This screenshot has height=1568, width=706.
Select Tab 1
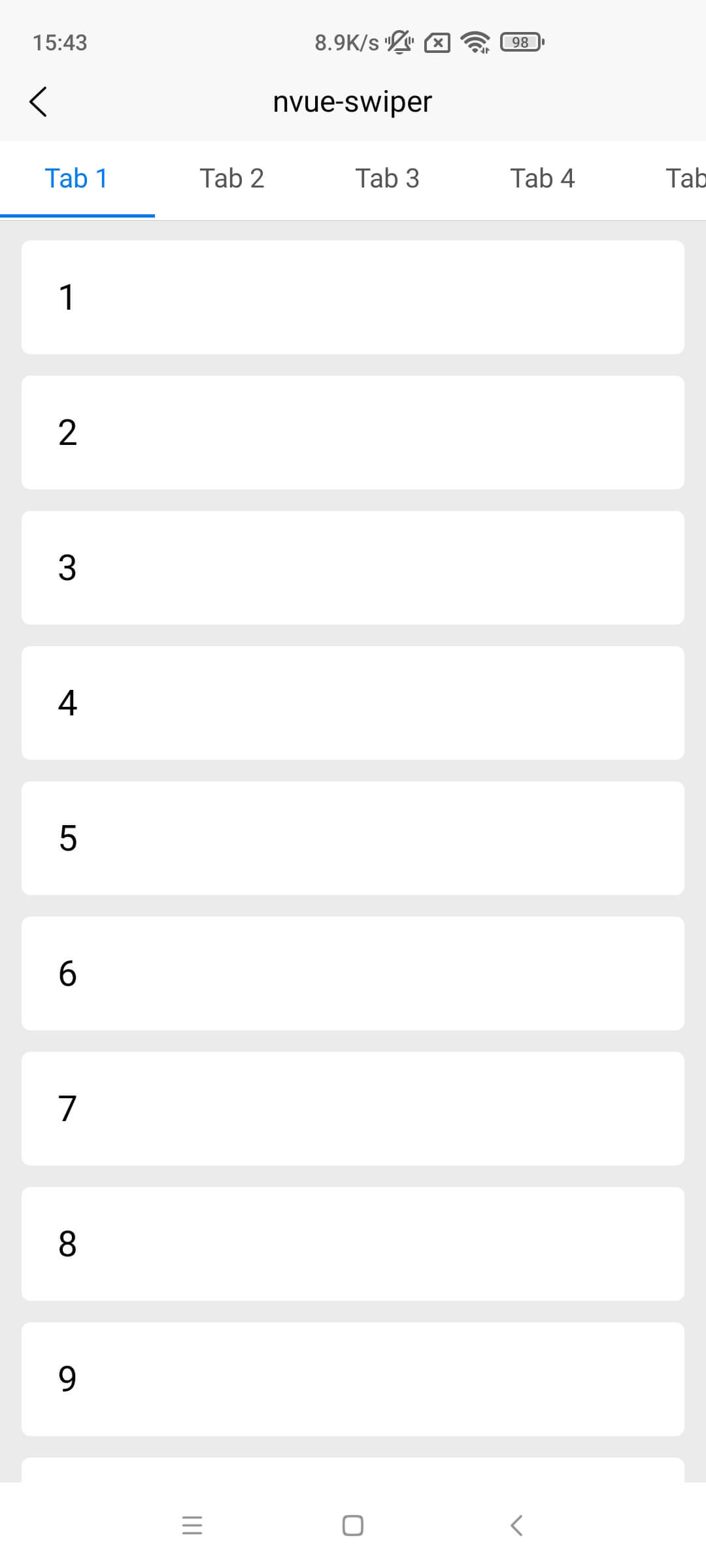point(77,178)
